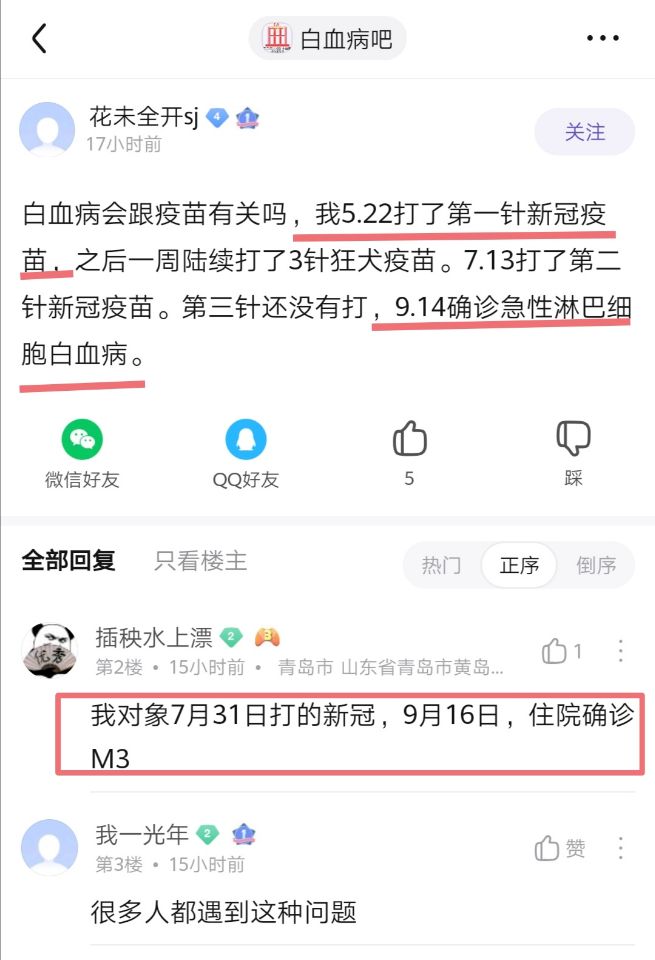Open more options on 插秧水上漂's reply
The height and width of the screenshot is (960, 655).
point(621,652)
